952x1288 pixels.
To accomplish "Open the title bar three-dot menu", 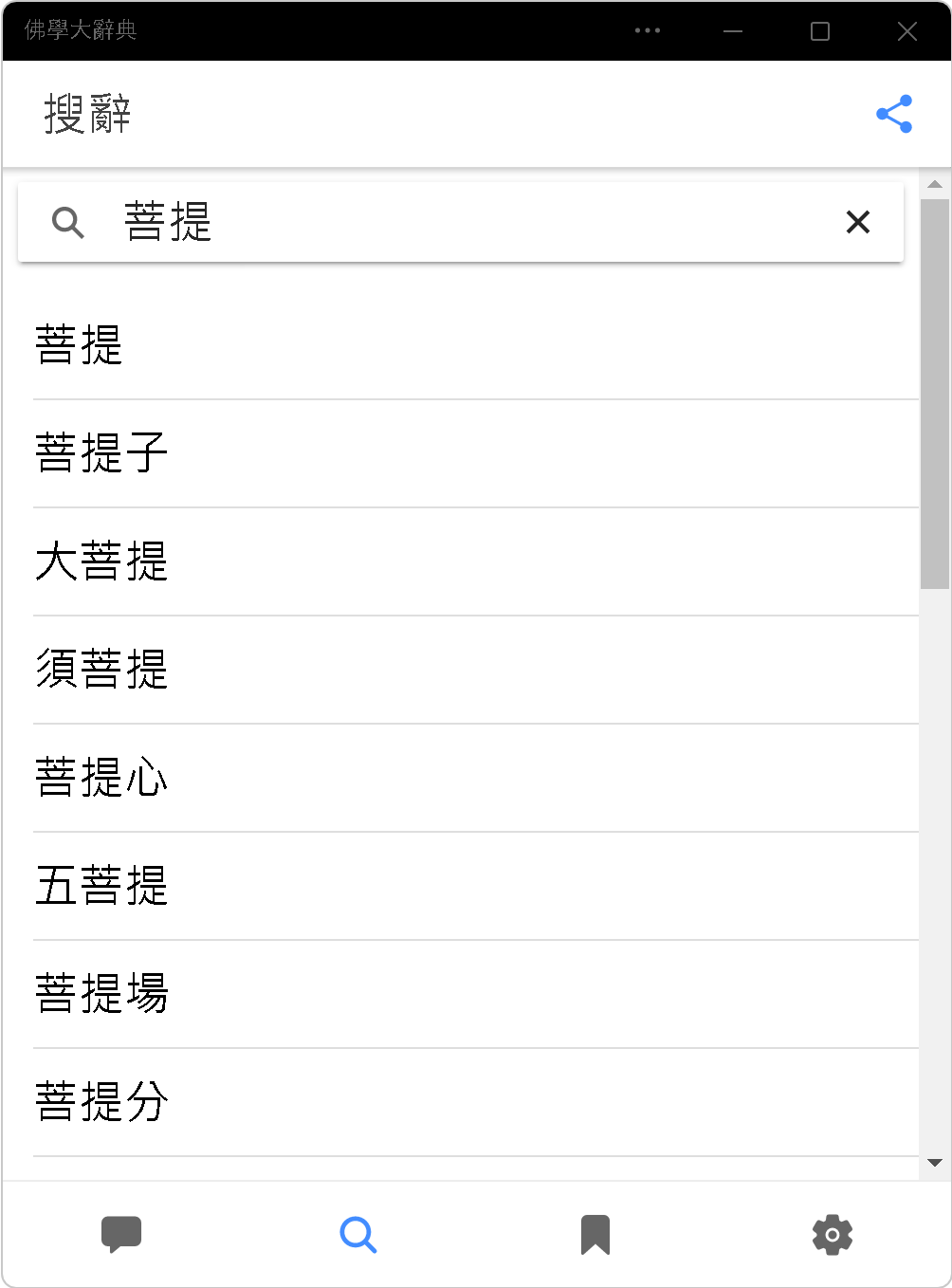I will tap(648, 31).
